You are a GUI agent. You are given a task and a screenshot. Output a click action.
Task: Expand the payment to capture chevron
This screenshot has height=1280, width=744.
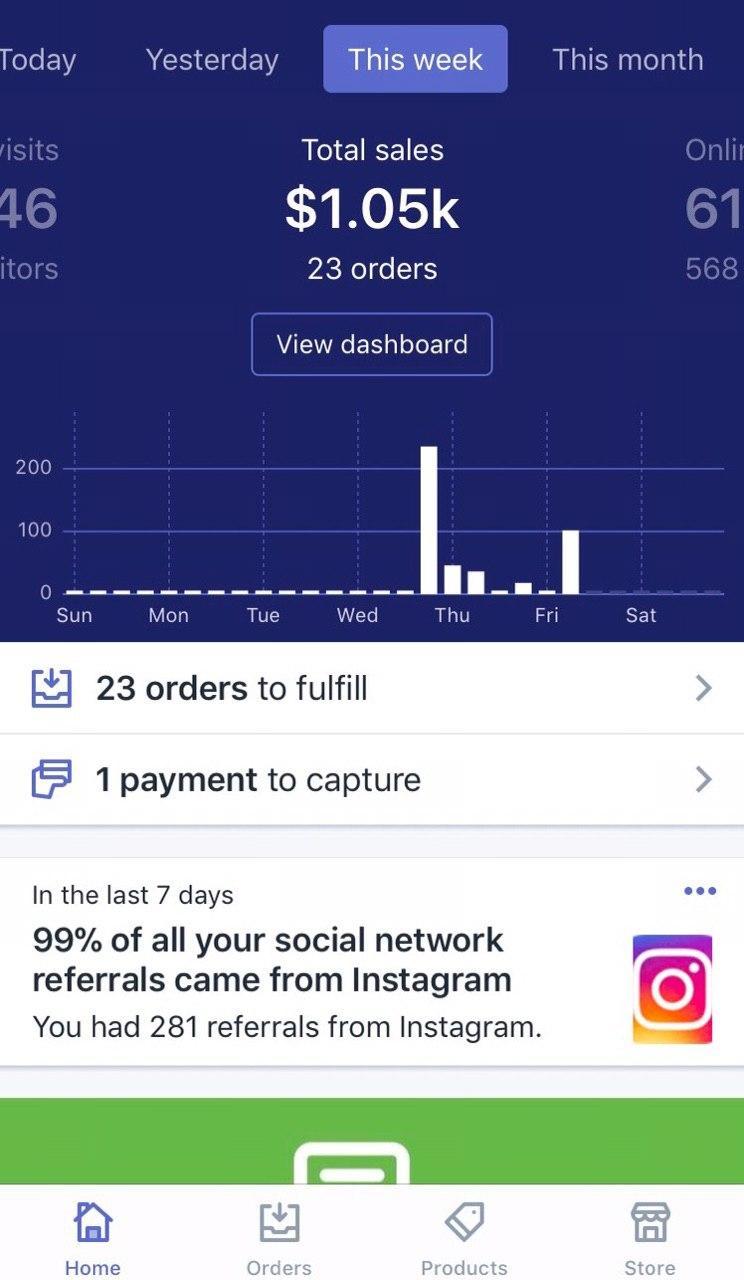pyautogui.click(x=704, y=779)
